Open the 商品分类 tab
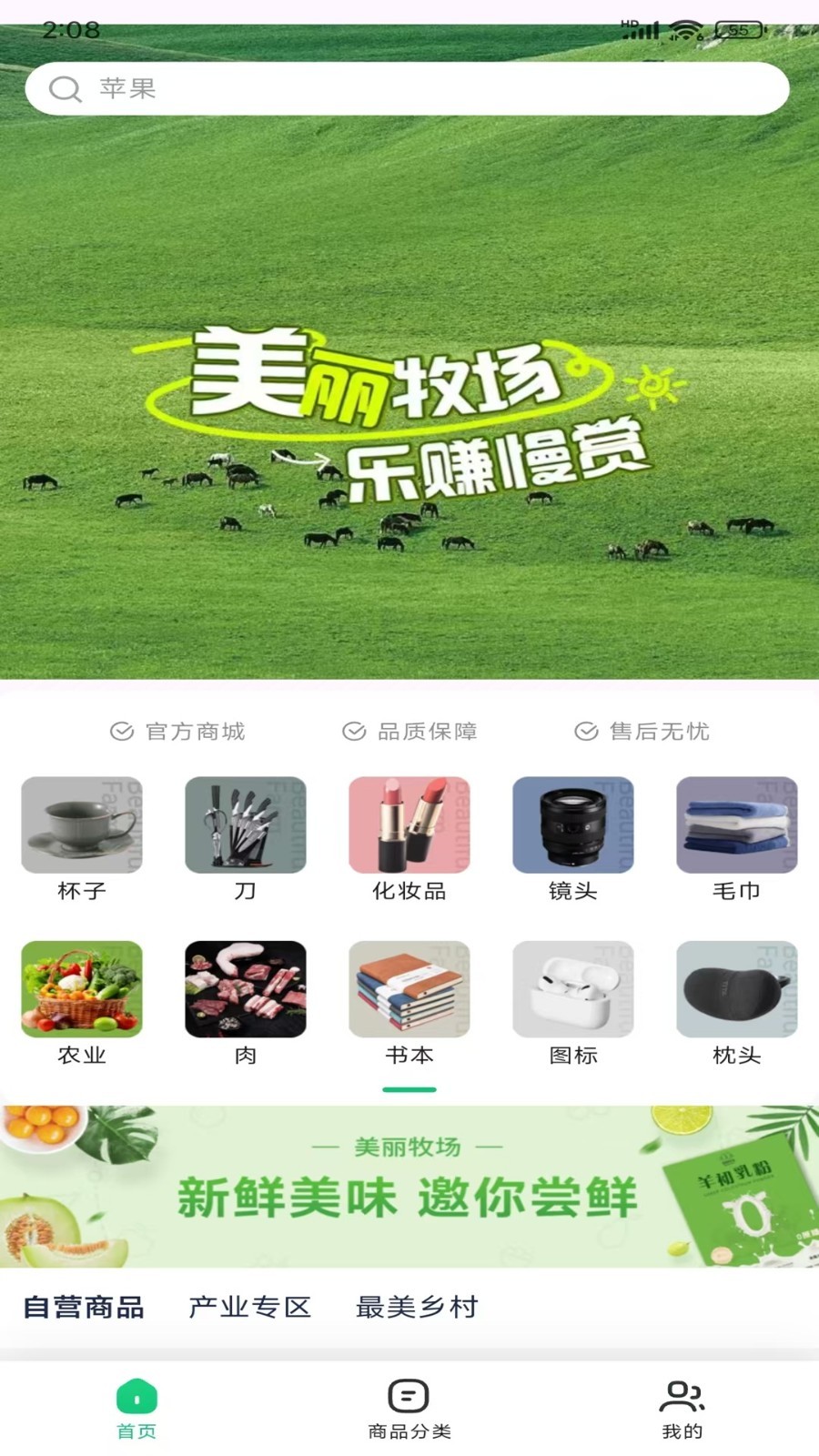819x1456 pixels. (409, 1409)
